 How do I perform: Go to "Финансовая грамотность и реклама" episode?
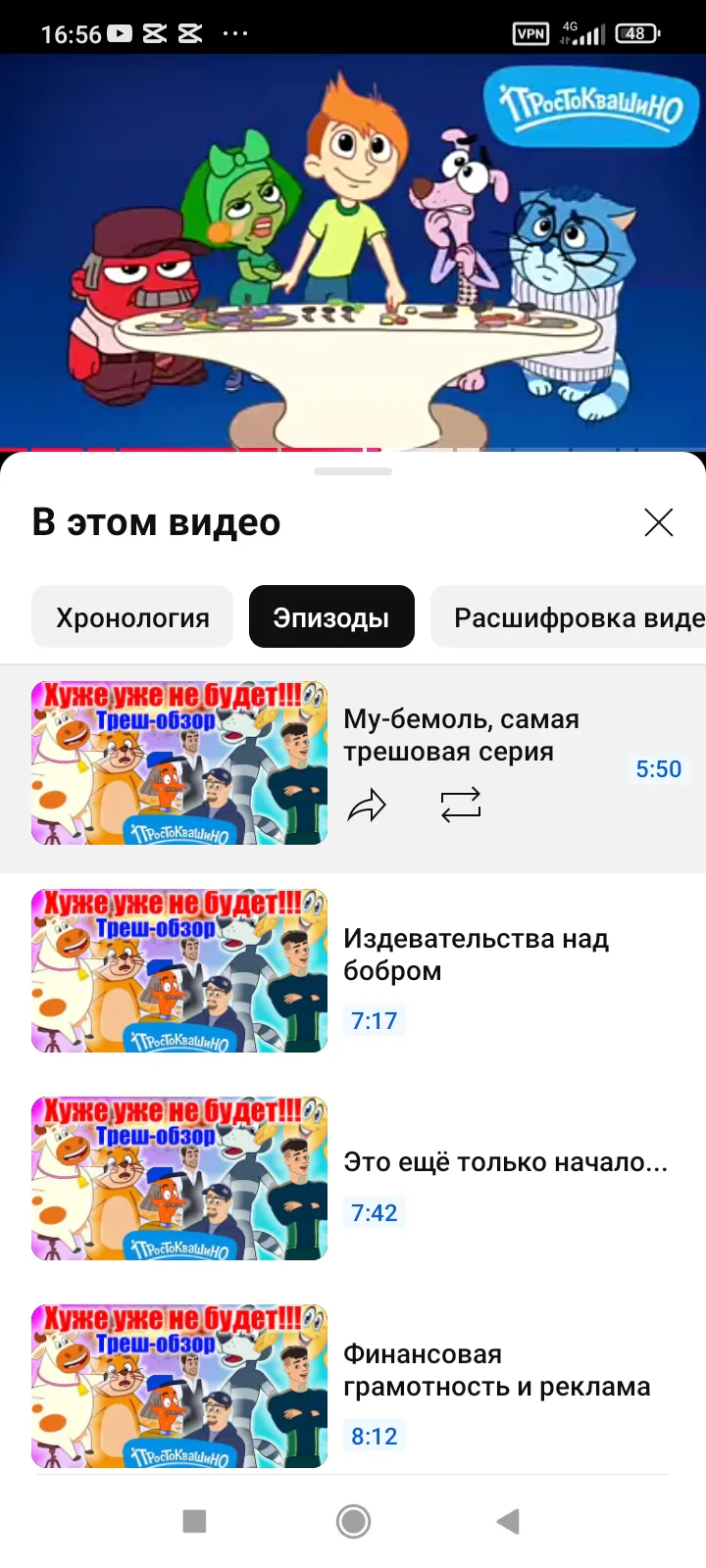(x=353, y=1387)
